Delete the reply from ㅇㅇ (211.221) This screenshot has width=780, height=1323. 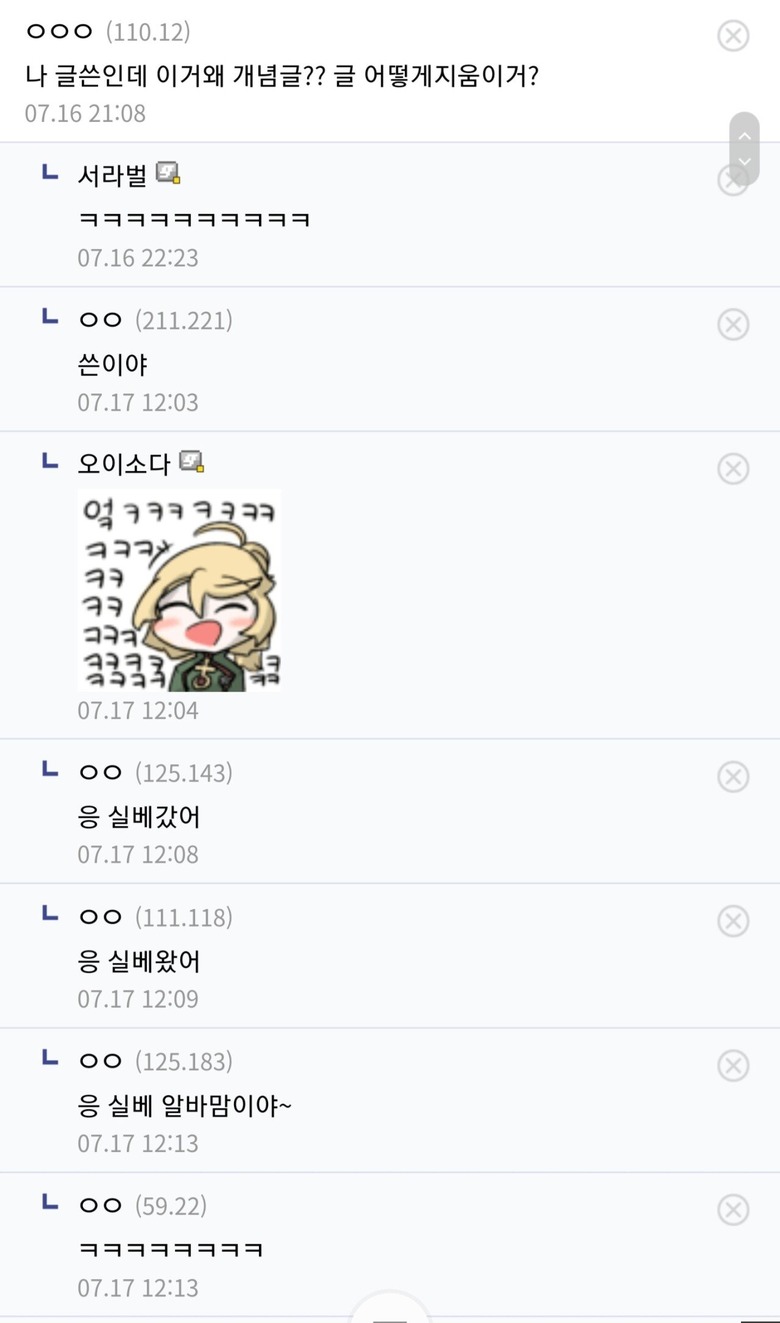pyautogui.click(x=733, y=324)
